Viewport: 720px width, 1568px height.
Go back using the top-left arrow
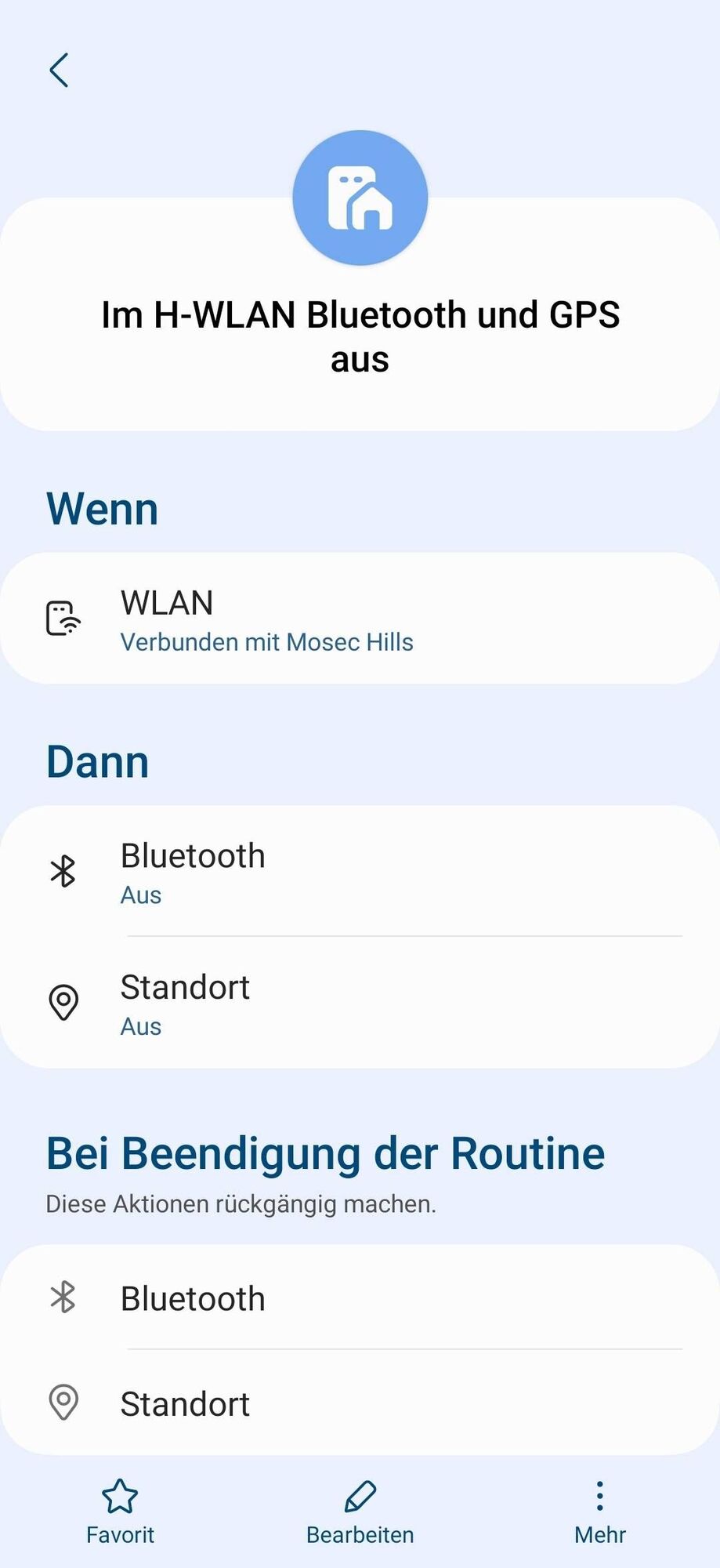pyautogui.click(x=60, y=71)
